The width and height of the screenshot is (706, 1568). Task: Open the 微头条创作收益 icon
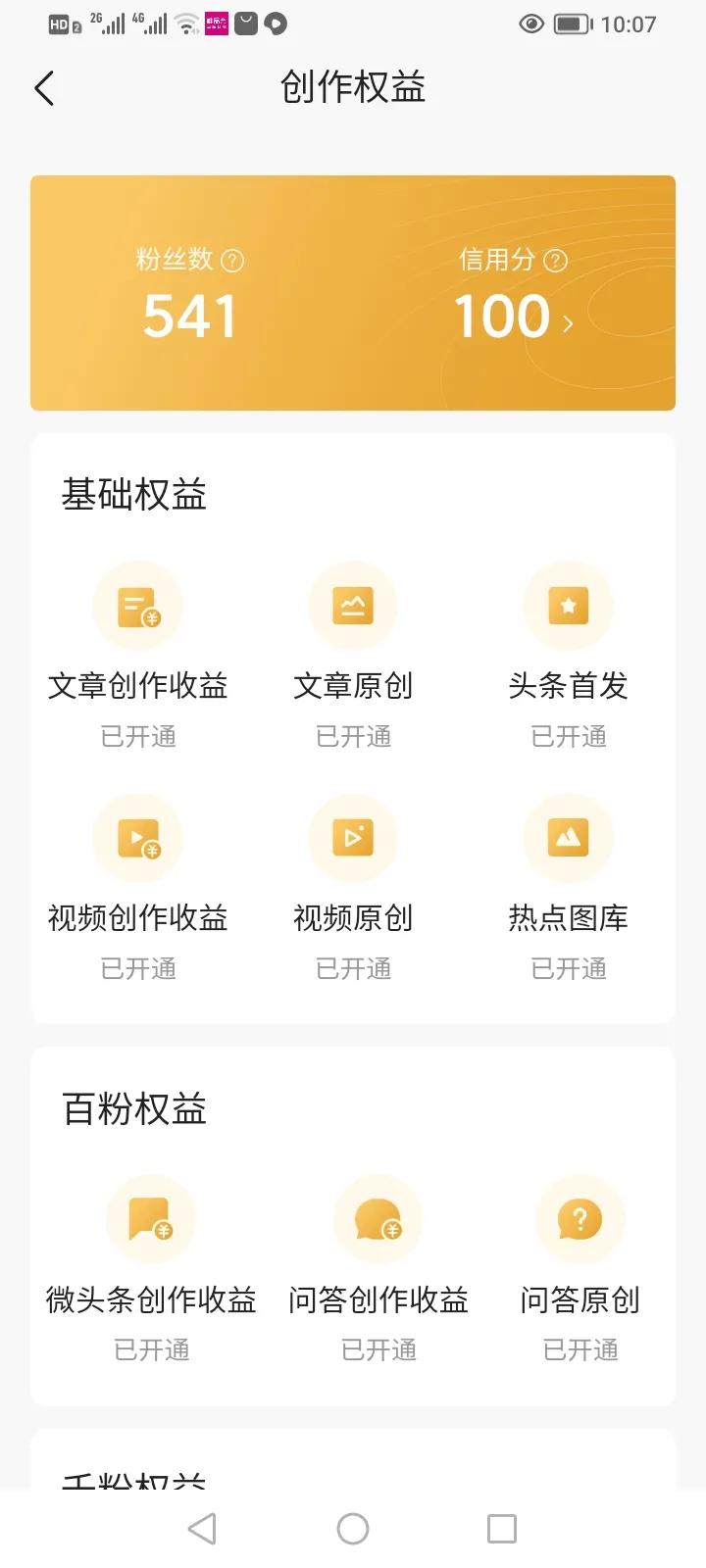(151, 1218)
